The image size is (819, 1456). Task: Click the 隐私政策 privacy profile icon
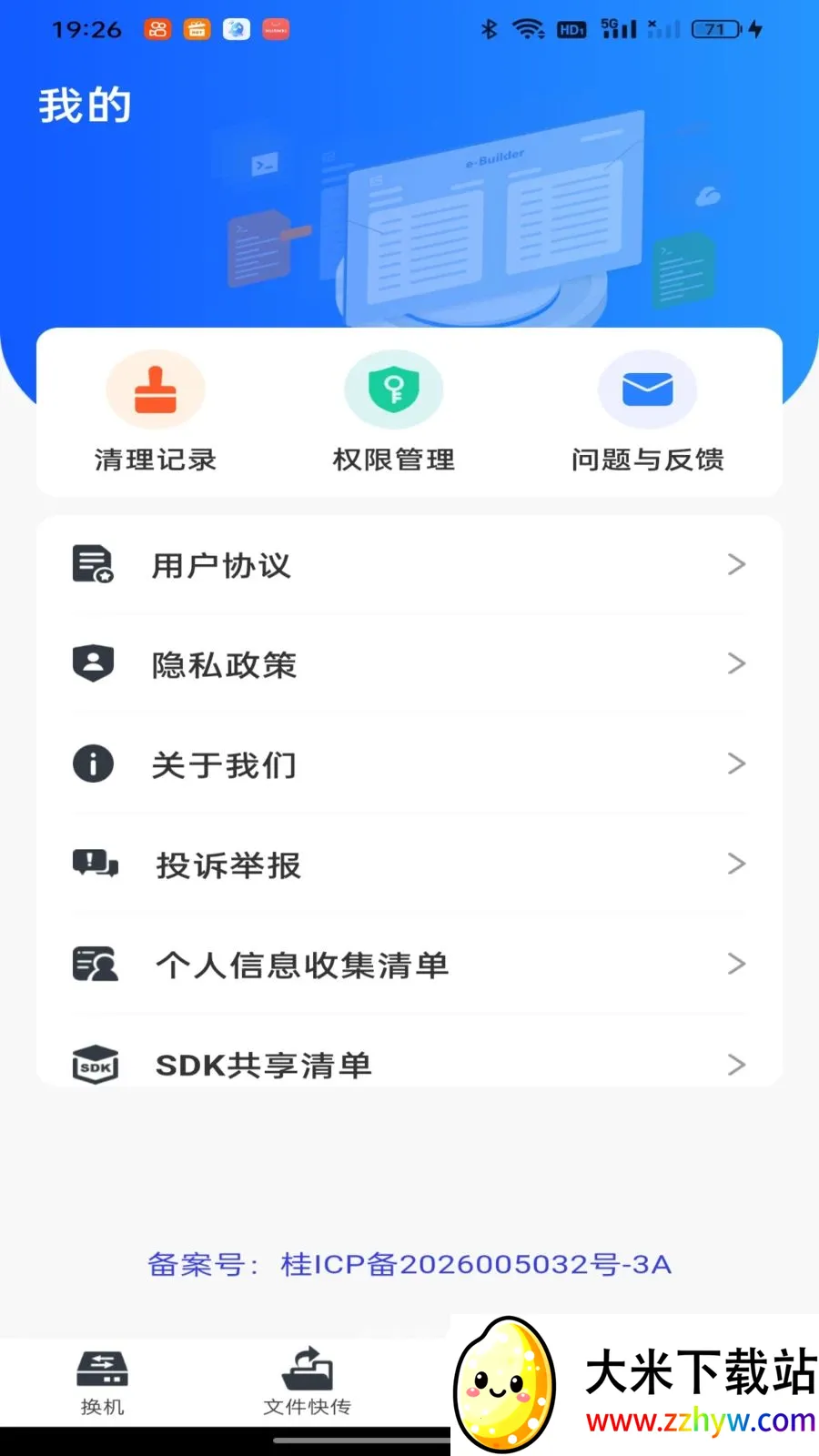click(x=93, y=664)
